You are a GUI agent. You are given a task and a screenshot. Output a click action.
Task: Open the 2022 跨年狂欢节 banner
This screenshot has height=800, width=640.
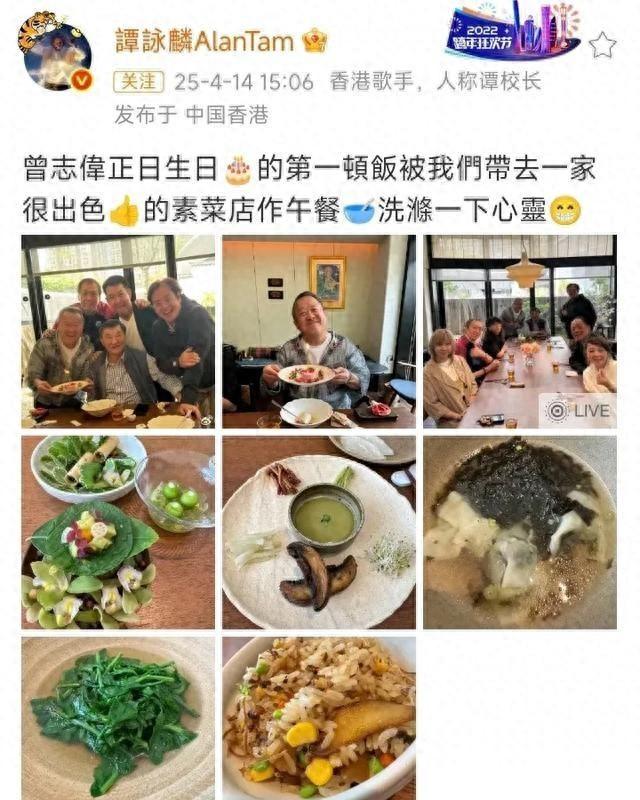[512, 31]
